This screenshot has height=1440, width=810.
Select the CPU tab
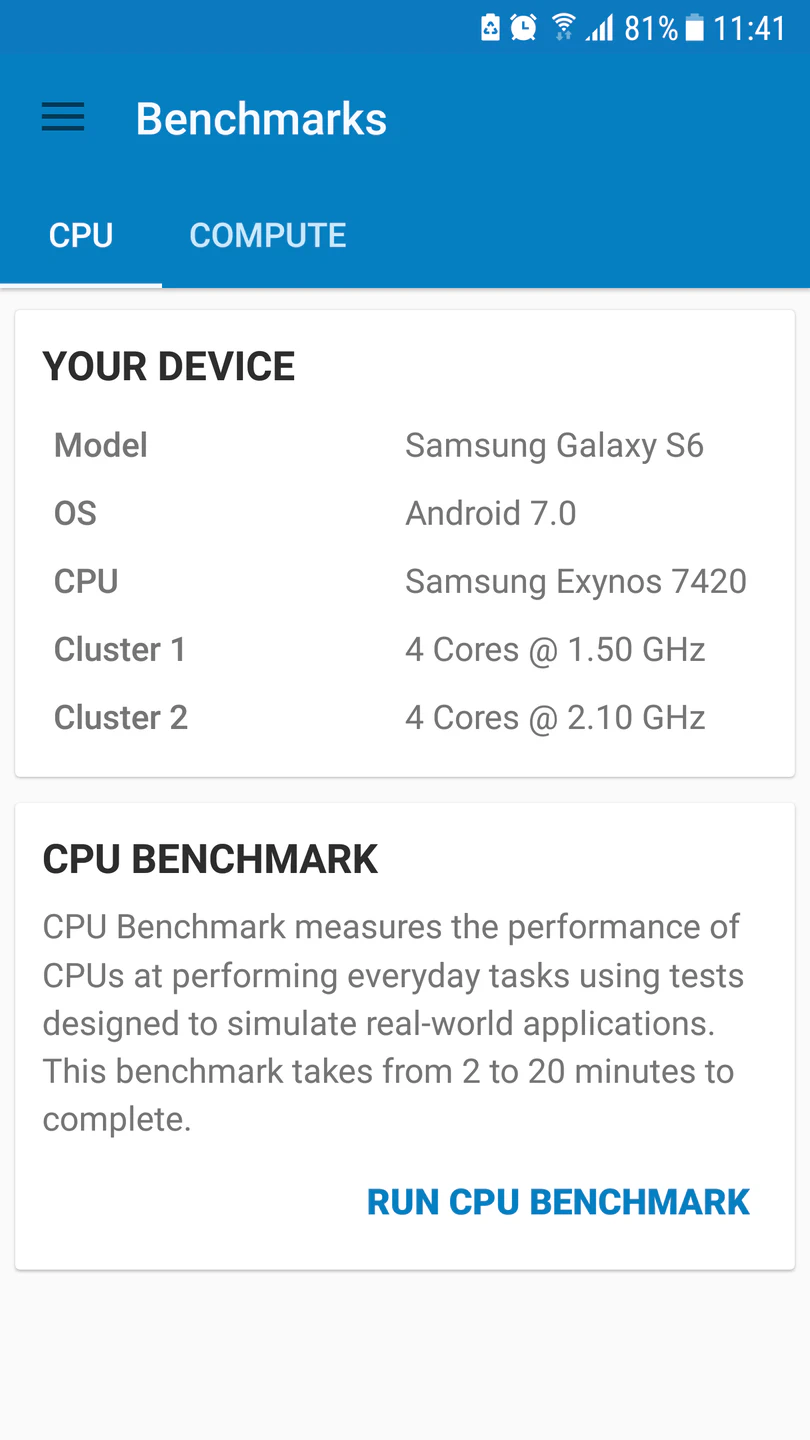81,236
